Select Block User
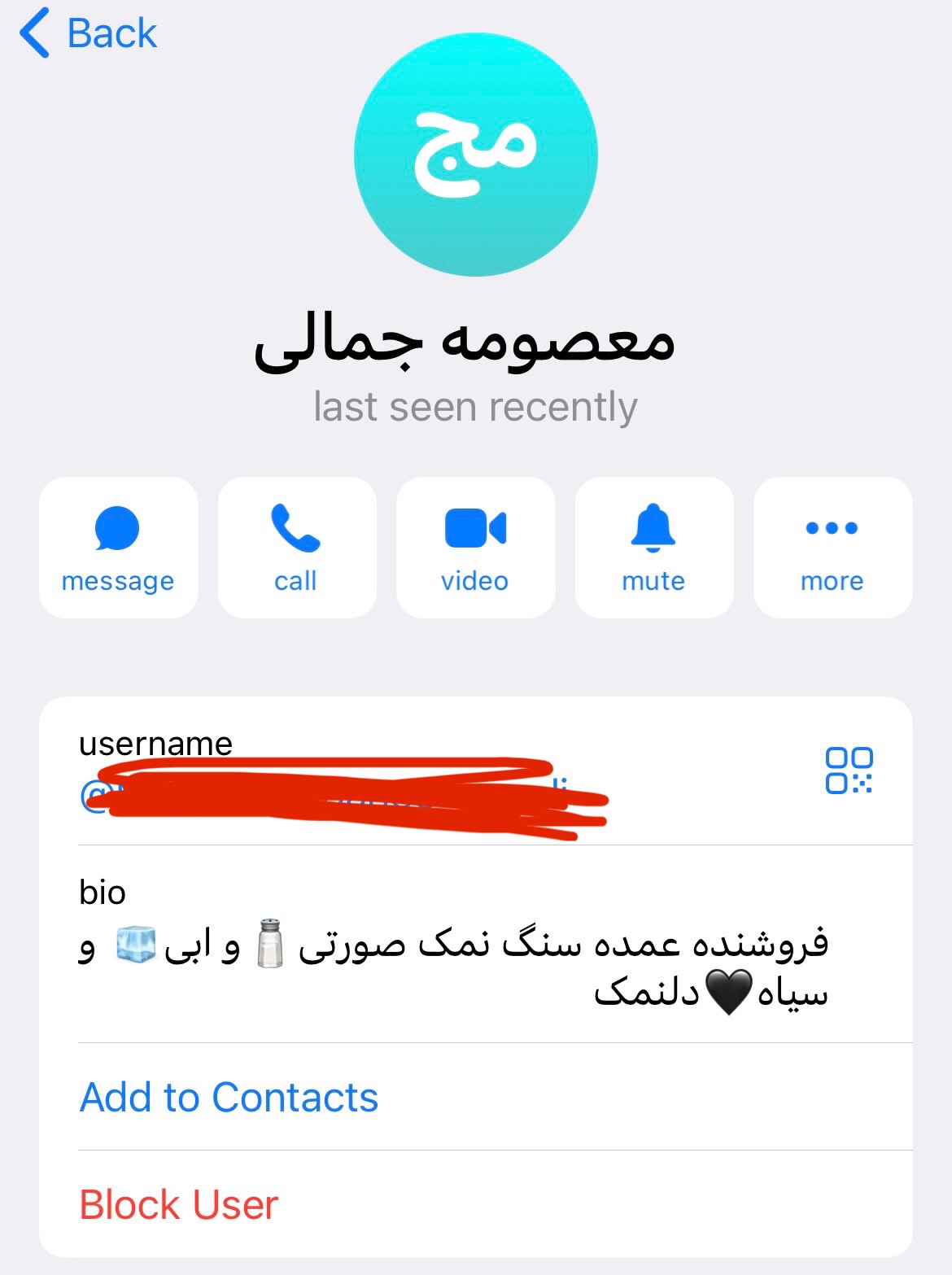The width and height of the screenshot is (952, 1275). pyautogui.click(x=179, y=1204)
